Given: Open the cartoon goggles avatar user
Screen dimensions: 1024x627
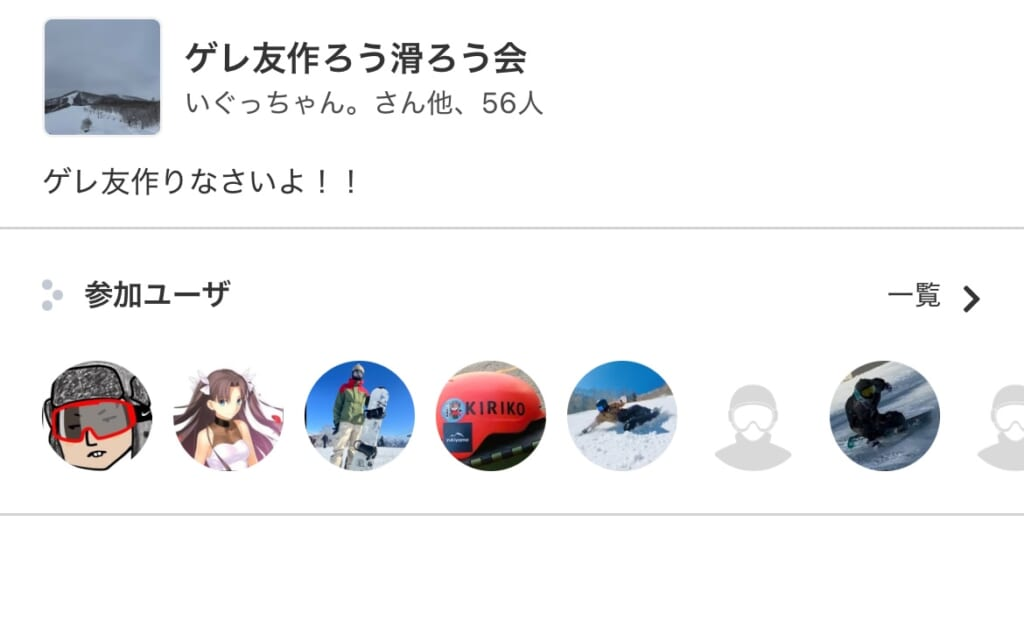Looking at the screenshot, I should [97, 415].
